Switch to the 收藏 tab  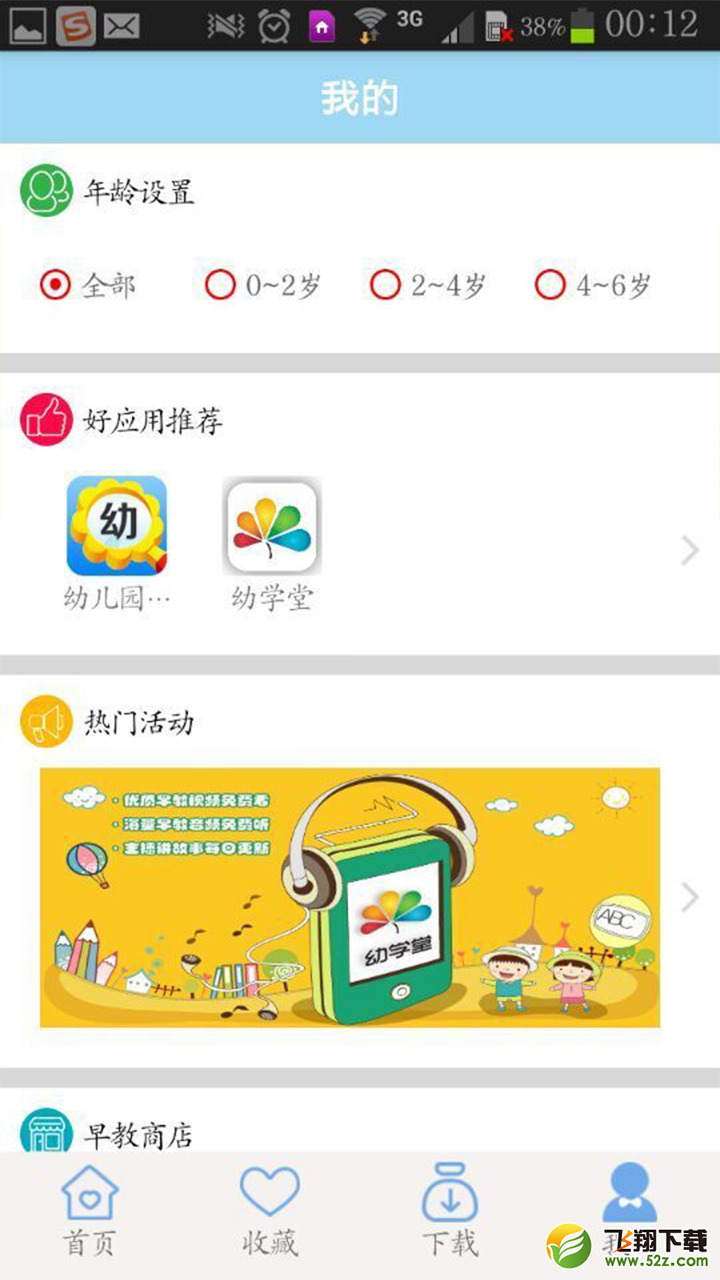pos(270,1211)
